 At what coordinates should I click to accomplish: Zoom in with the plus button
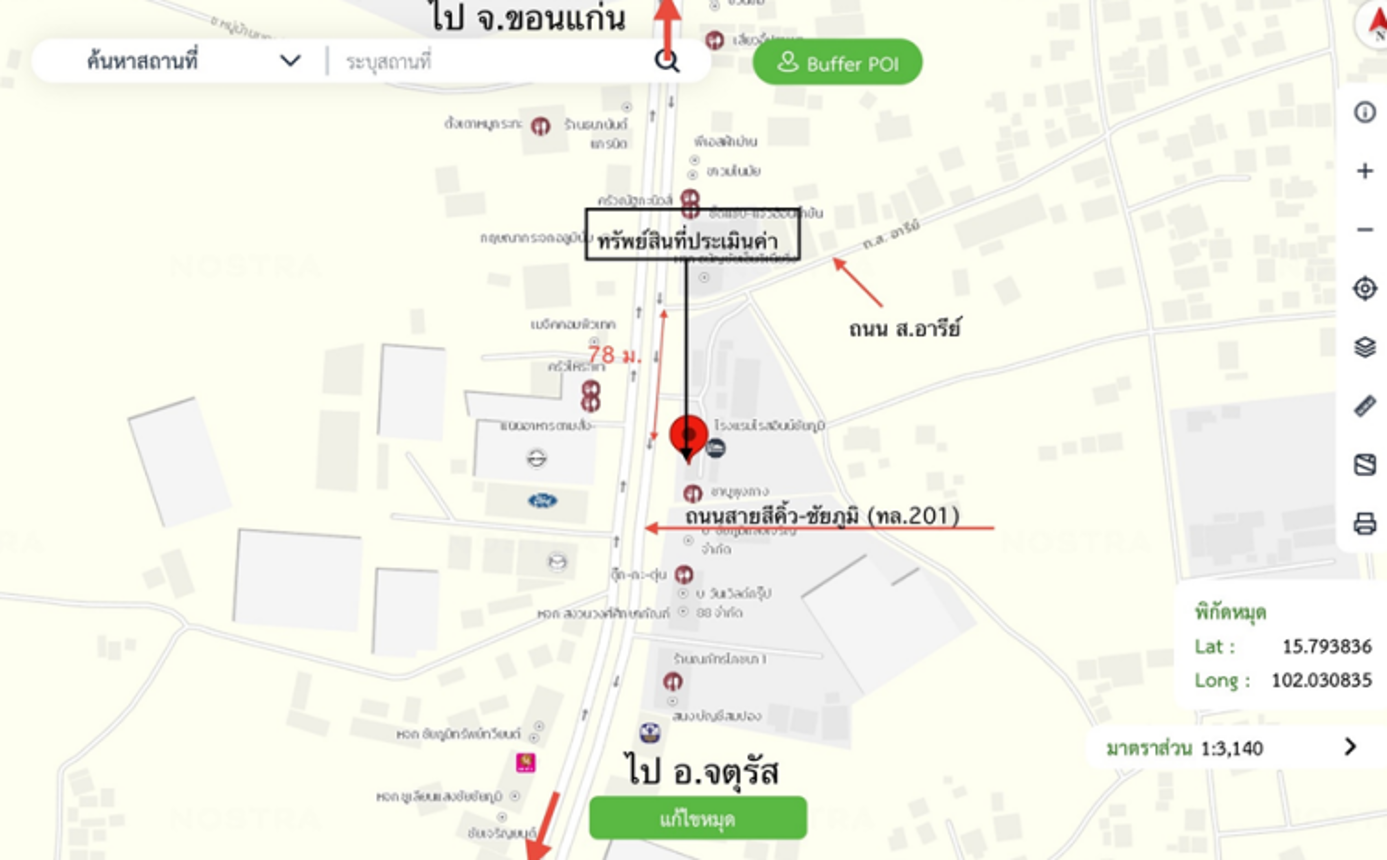(1365, 171)
